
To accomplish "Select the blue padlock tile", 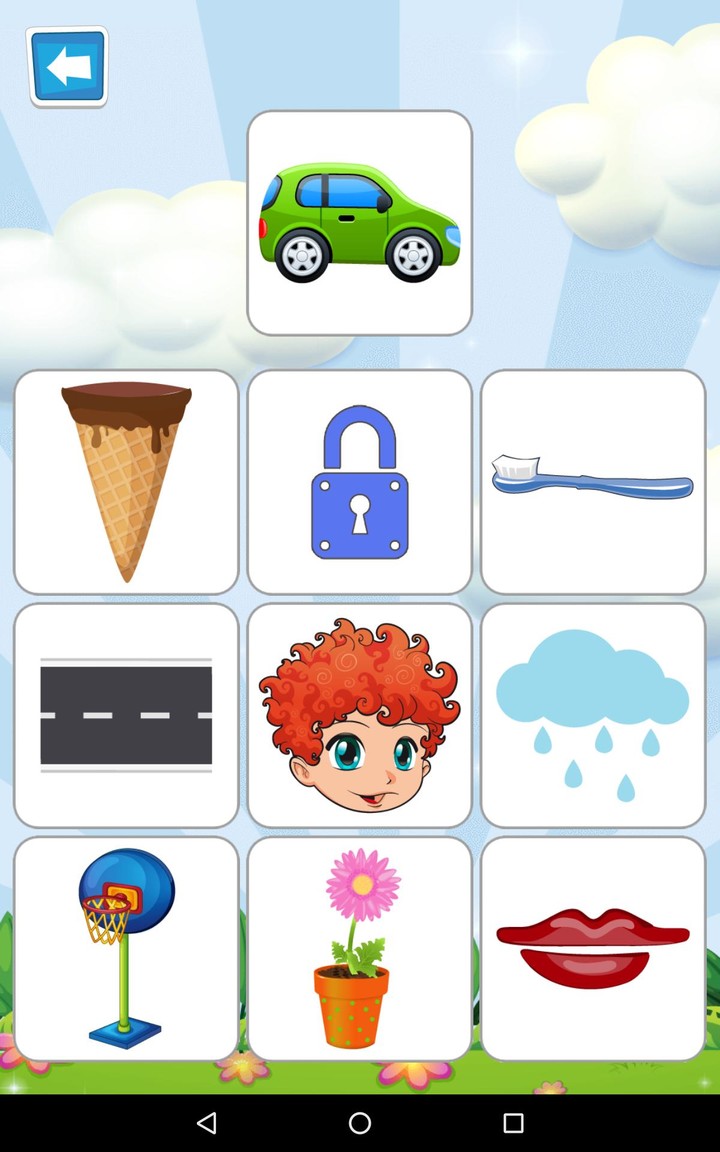I will [x=359, y=480].
